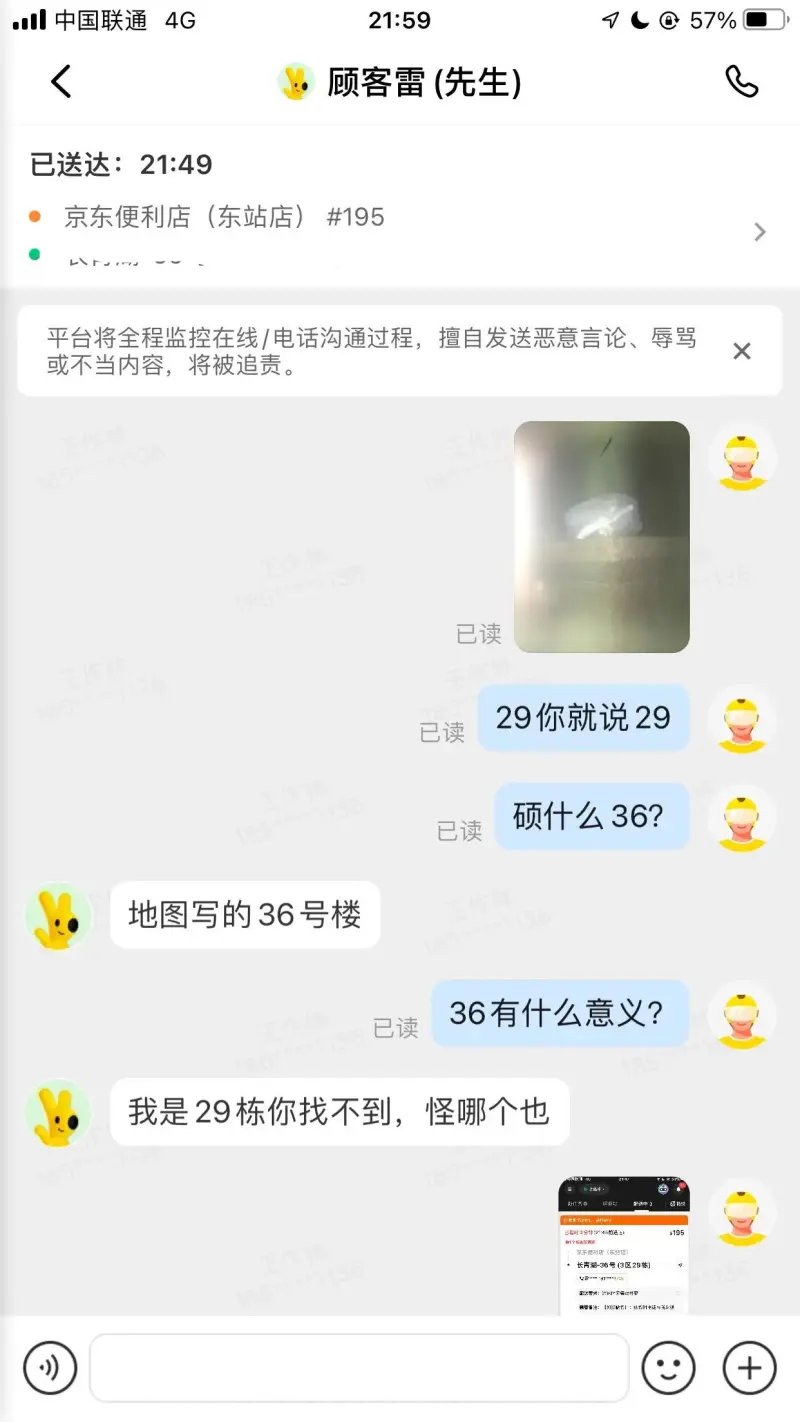Call the customer via phone icon
Viewport: 800px width, 1422px height.
[742, 82]
